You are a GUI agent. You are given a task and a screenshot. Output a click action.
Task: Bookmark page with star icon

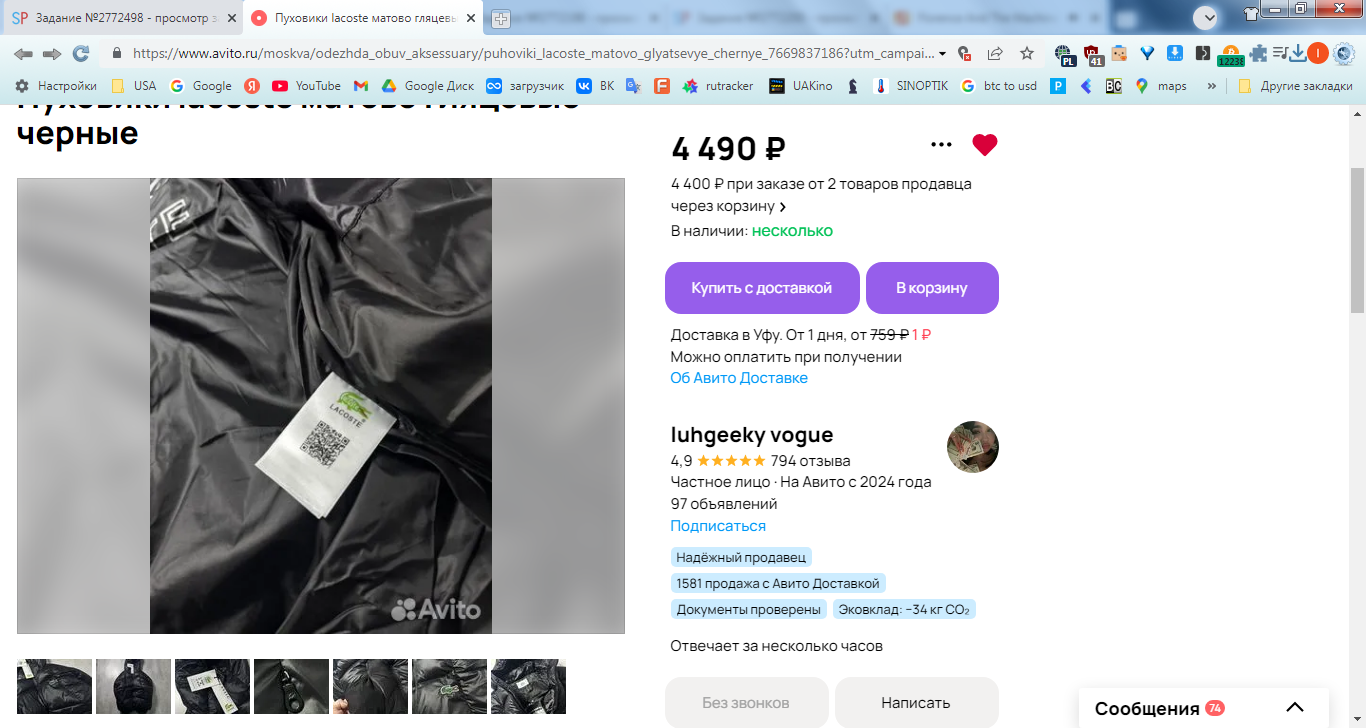[1027, 54]
